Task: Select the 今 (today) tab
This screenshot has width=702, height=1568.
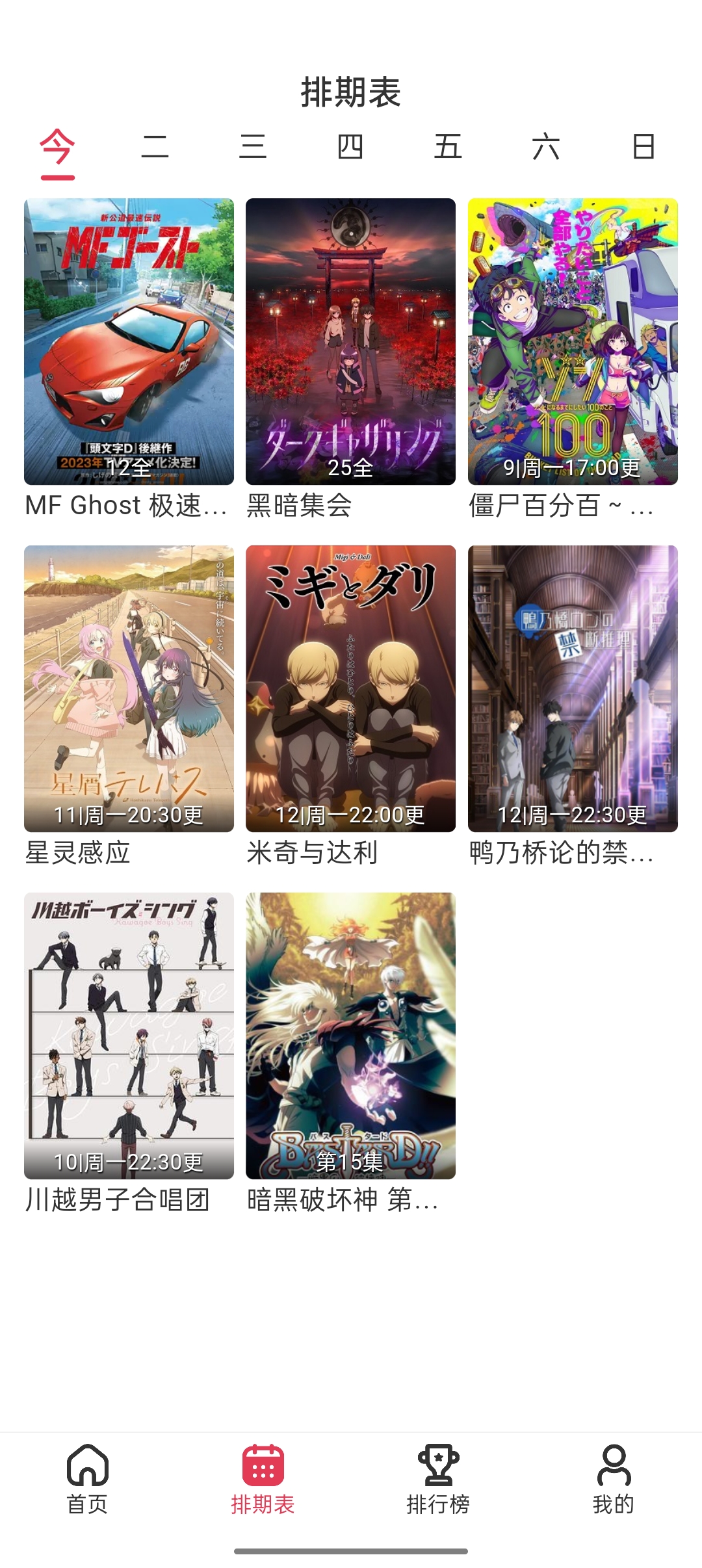Action: click(x=57, y=148)
